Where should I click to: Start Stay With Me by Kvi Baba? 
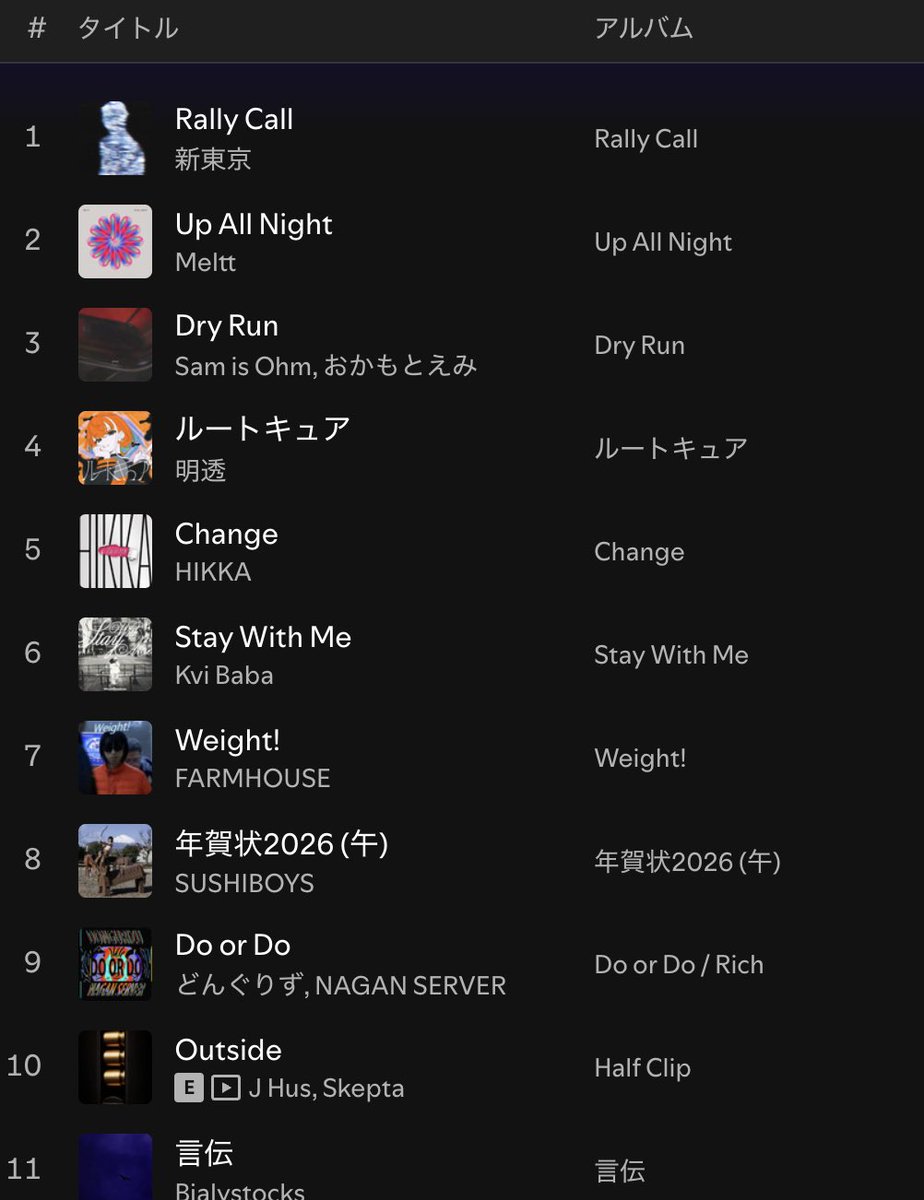tap(263, 638)
